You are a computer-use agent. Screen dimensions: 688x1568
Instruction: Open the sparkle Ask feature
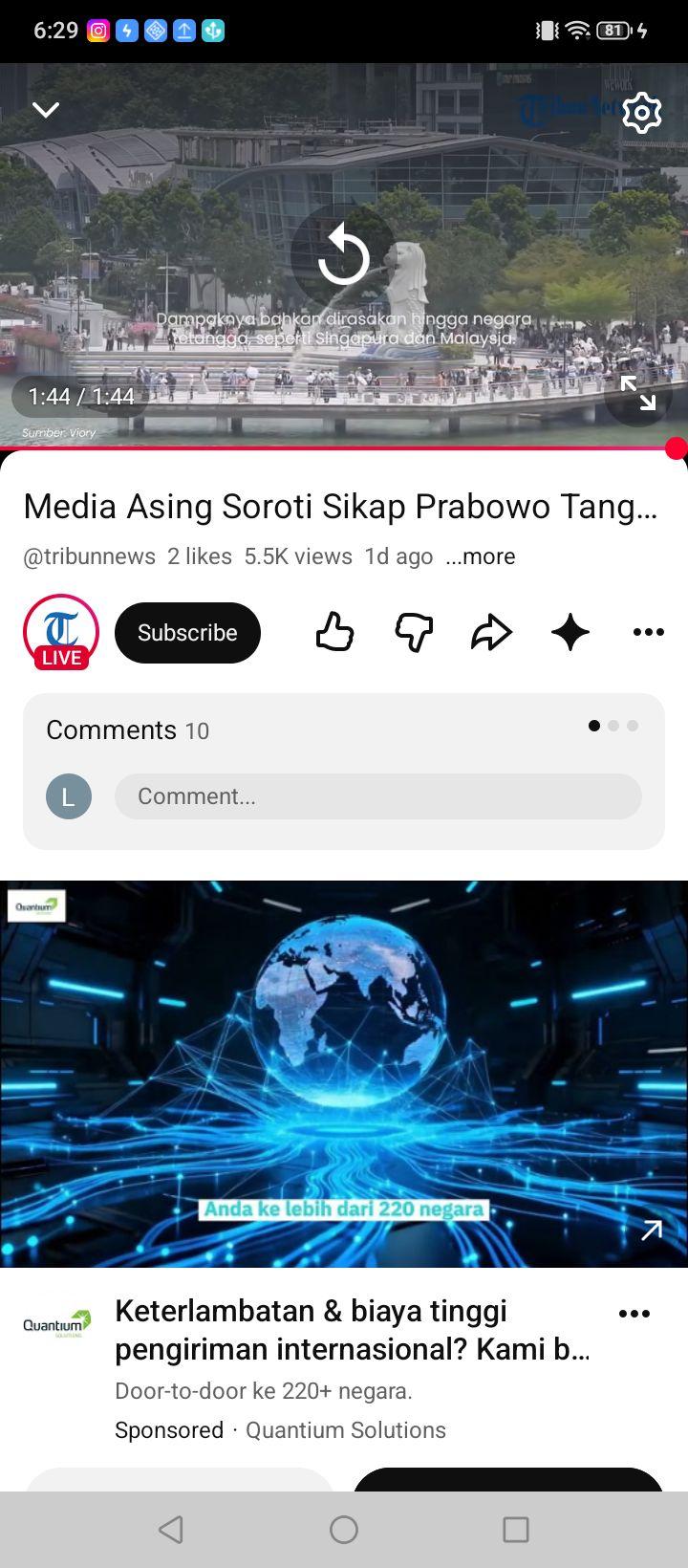(x=570, y=633)
